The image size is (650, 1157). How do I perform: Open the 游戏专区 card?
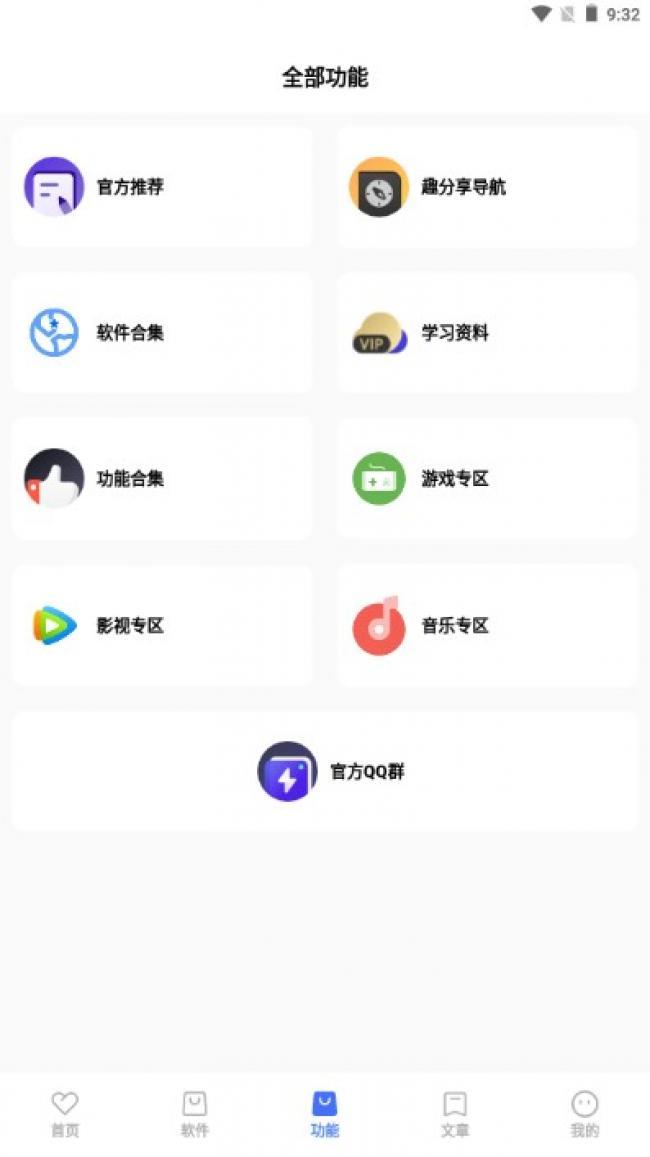click(487, 479)
